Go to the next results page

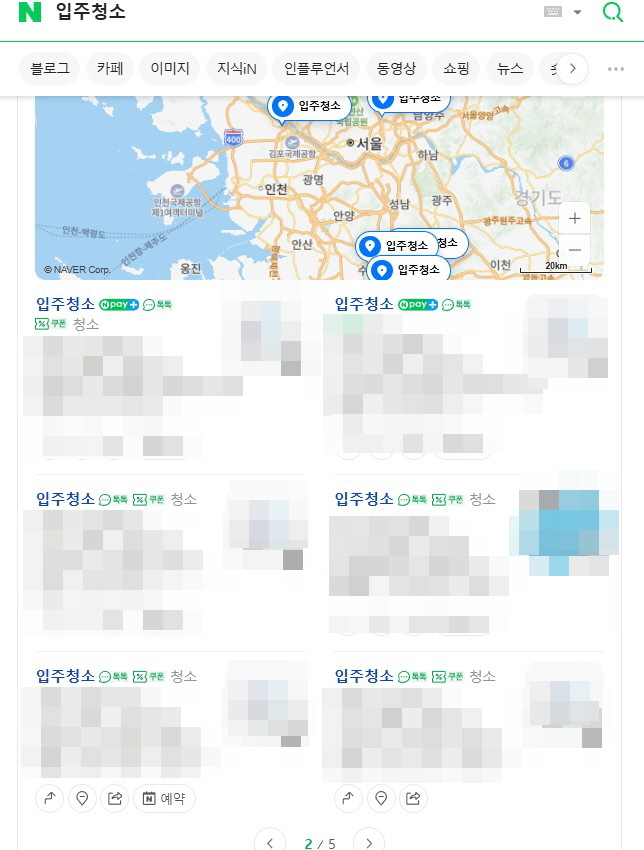[x=369, y=843]
